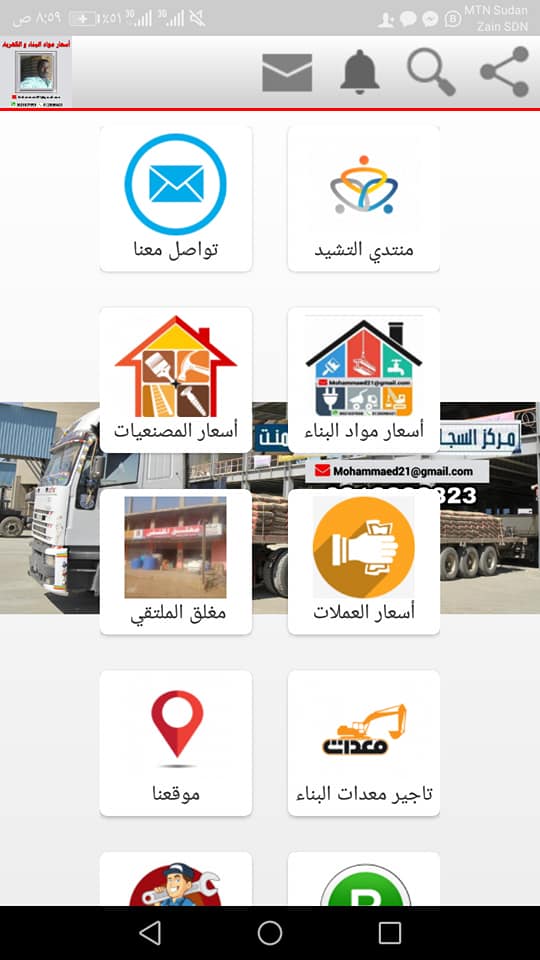View أسعار مواد البناء building materials prices
Image resolution: width=540 pixels, height=960 pixels.
point(364,380)
